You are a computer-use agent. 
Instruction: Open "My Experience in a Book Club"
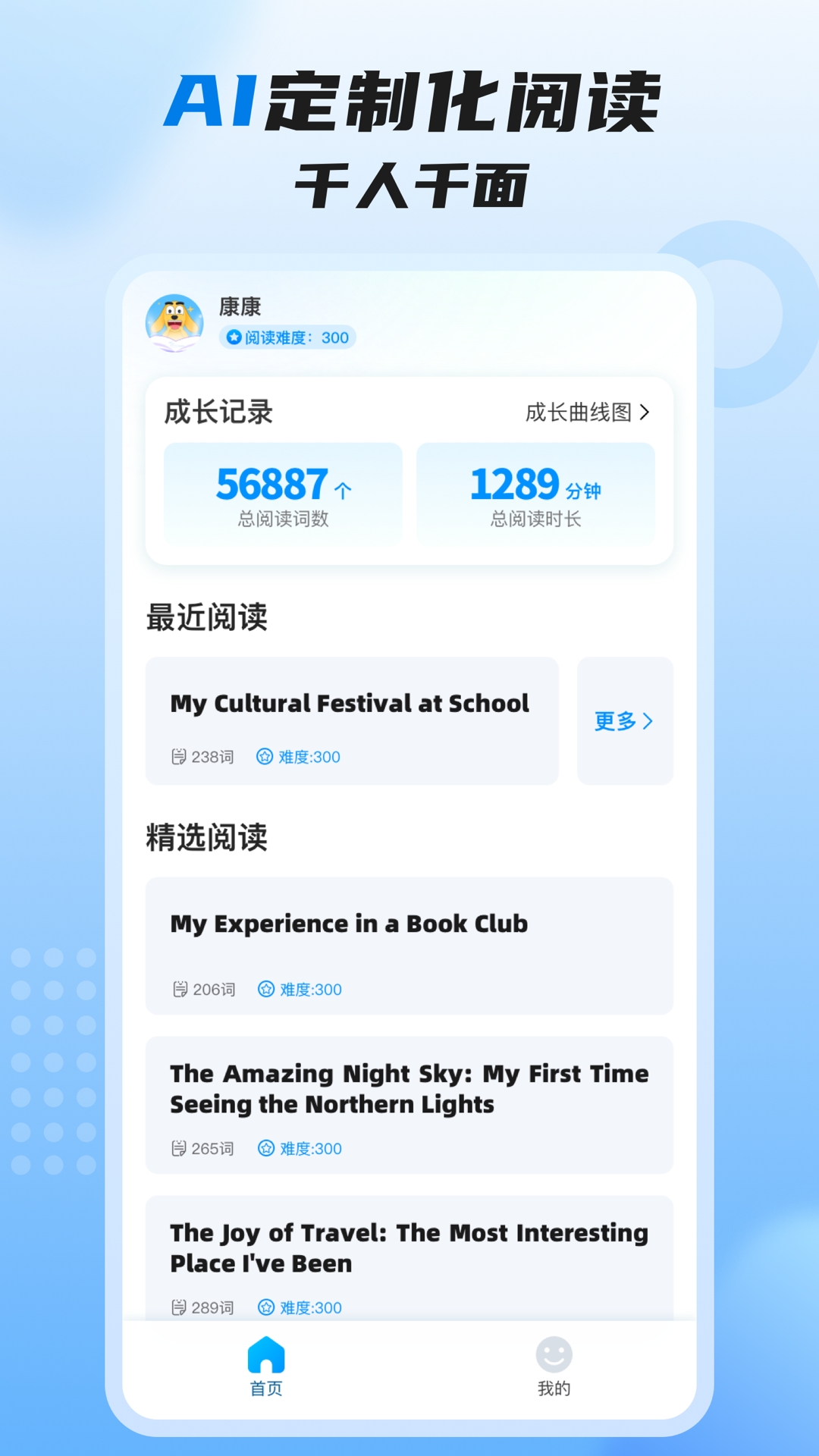coord(348,924)
